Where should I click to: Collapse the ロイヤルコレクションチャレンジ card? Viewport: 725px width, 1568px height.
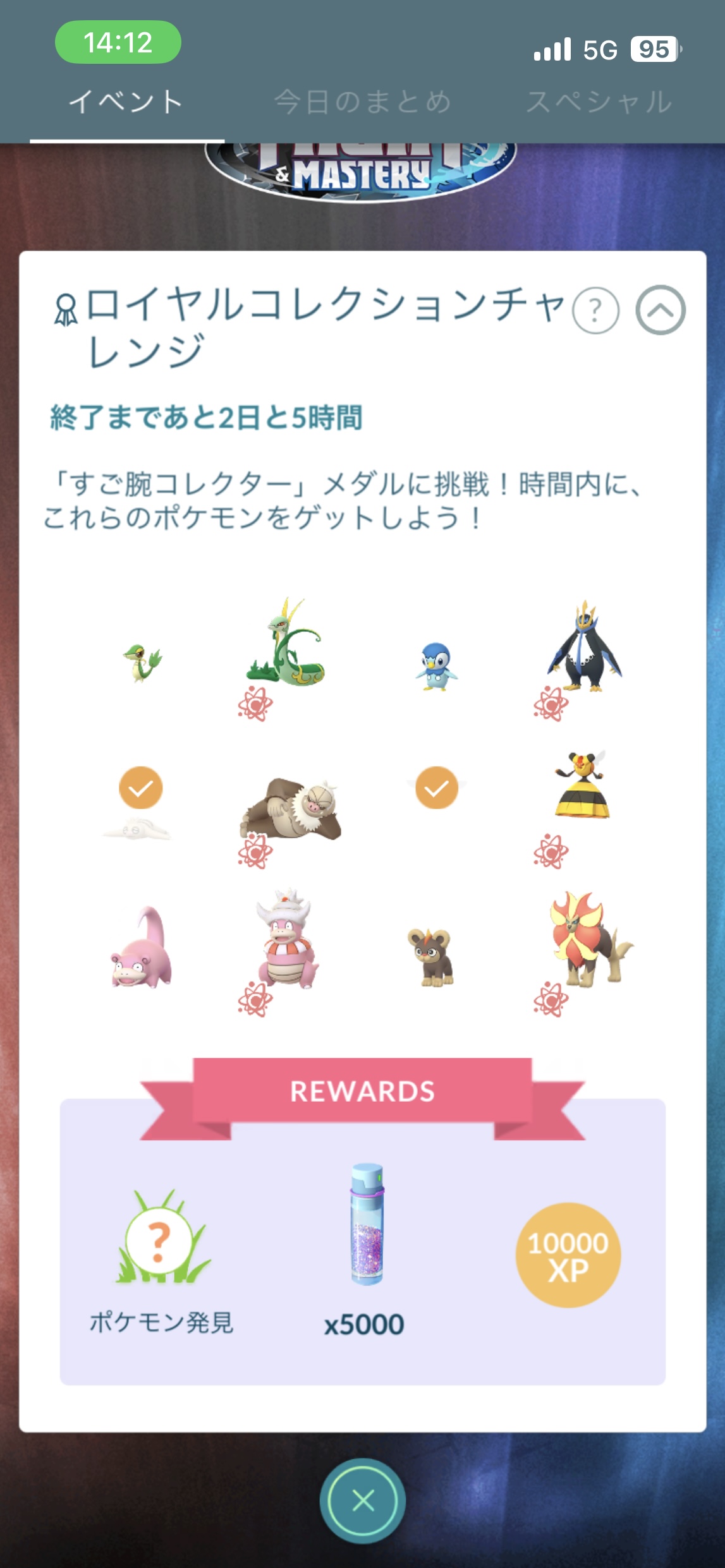pos(661,310)
